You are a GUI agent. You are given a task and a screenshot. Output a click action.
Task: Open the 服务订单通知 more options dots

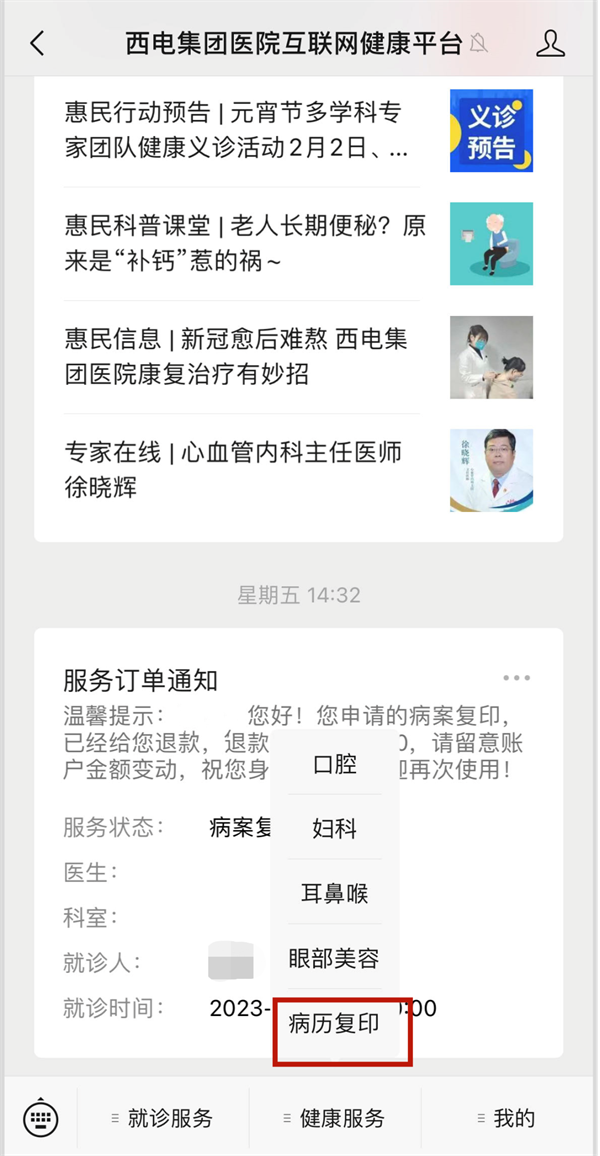[517, 678]
